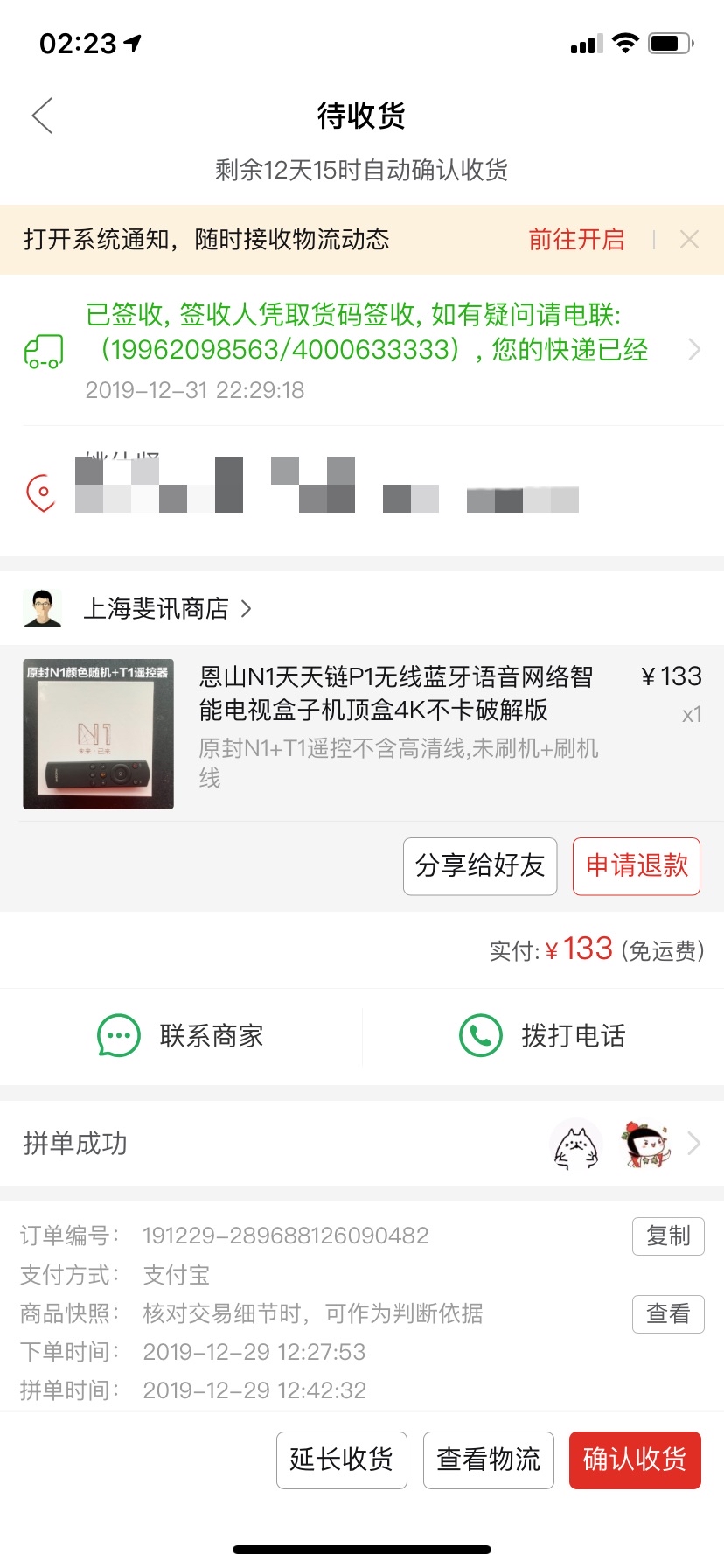Screen dimensions: 724x1568
Task: Open the N1 product thumbnail image
Action: [98, 733]
